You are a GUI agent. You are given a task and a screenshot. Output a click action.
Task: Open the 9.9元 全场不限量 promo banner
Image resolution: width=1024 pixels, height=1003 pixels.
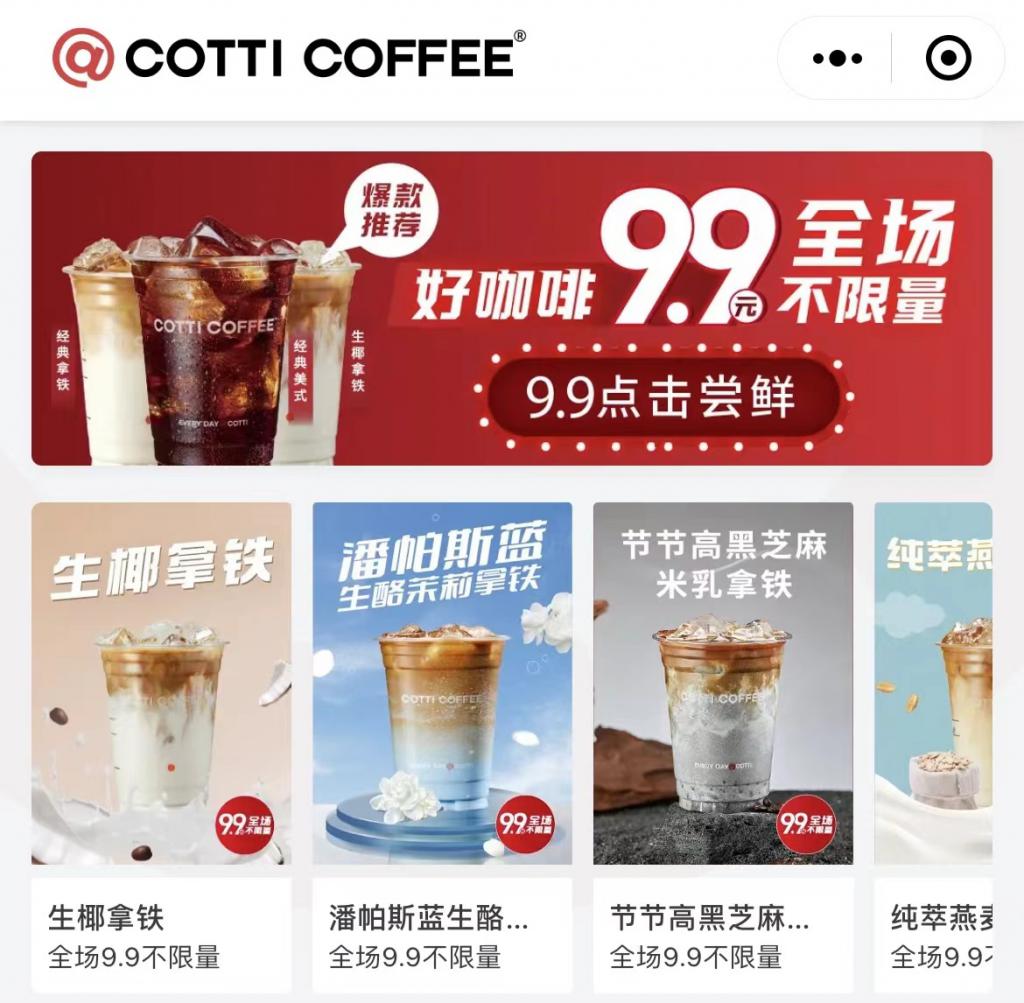512,308
